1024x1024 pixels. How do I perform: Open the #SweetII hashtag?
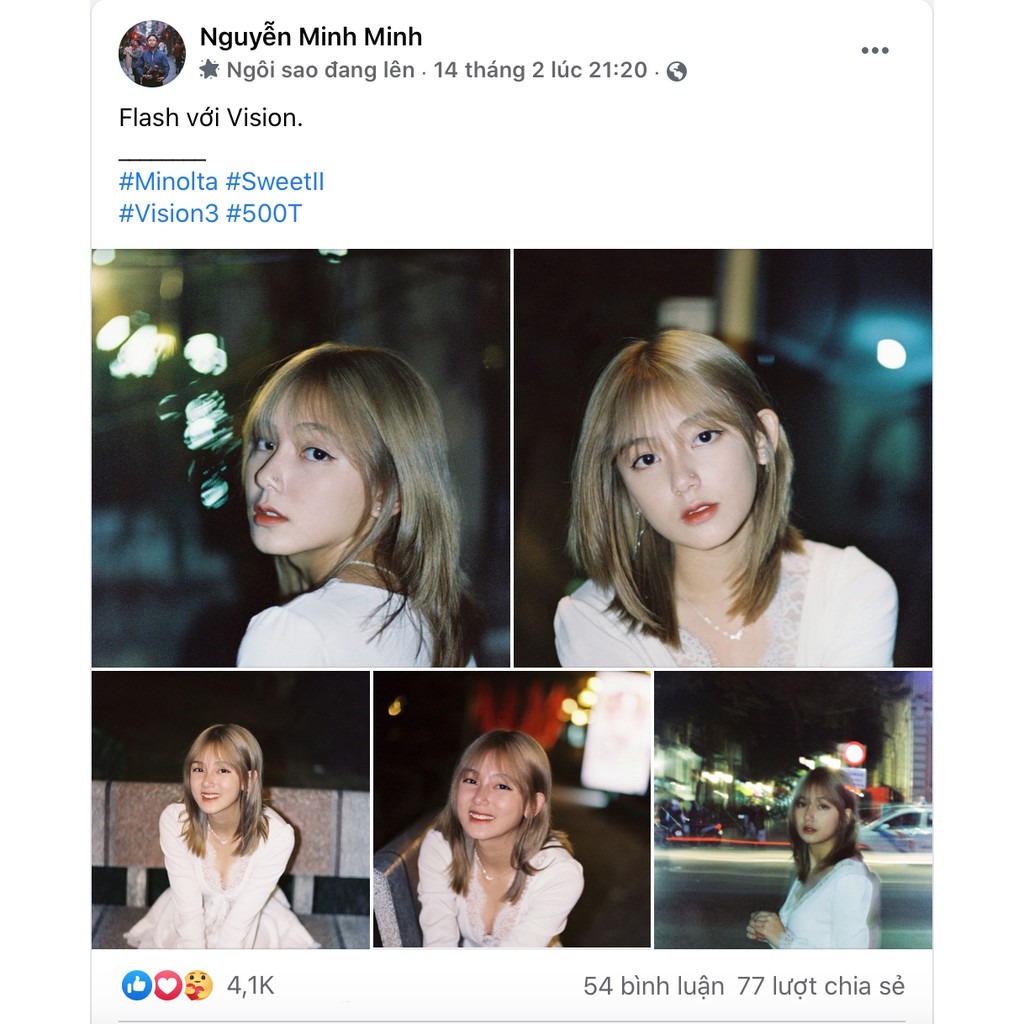coord(274,182)
